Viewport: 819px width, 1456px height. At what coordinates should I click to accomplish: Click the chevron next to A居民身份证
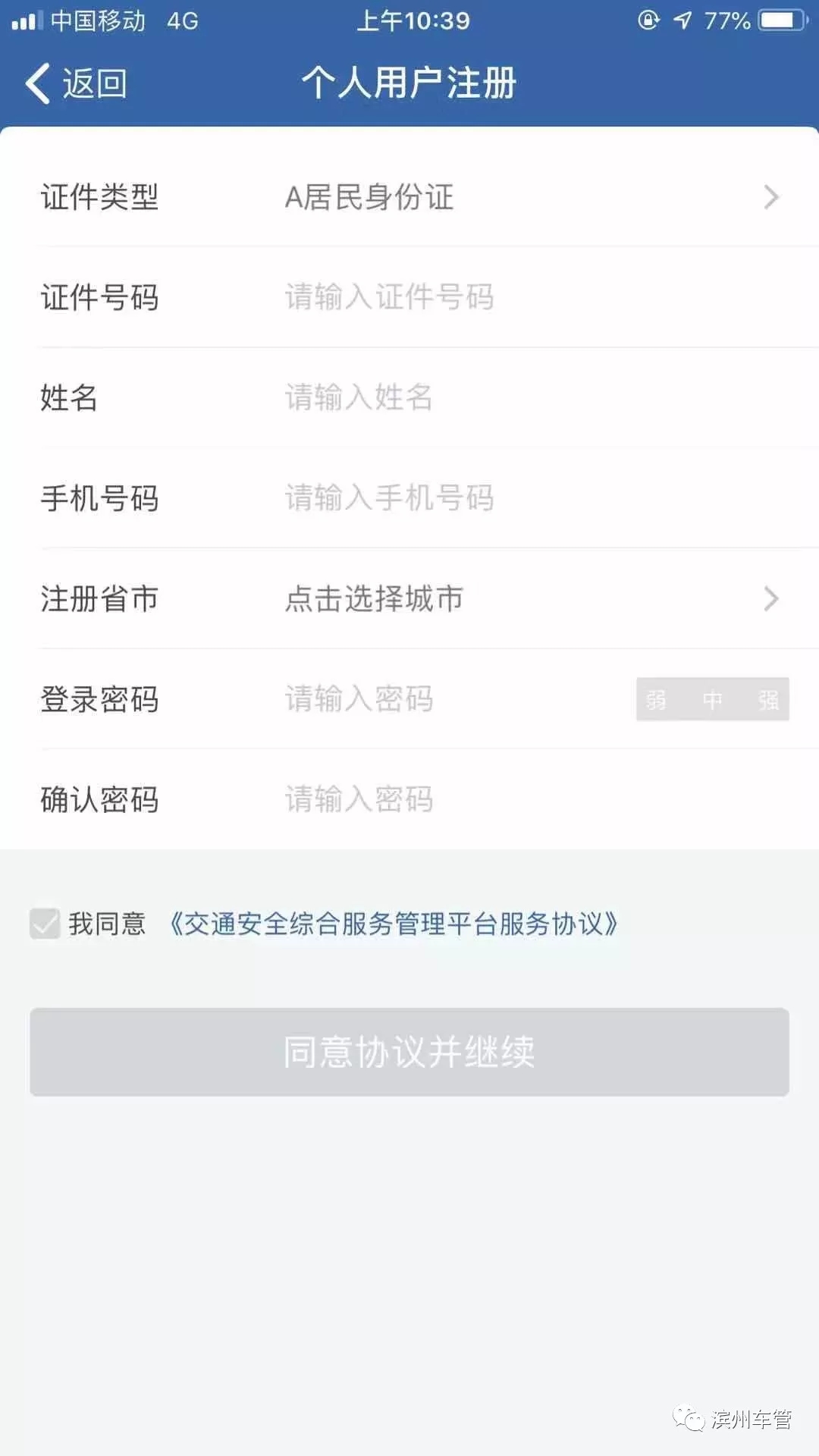coord(772,197)
